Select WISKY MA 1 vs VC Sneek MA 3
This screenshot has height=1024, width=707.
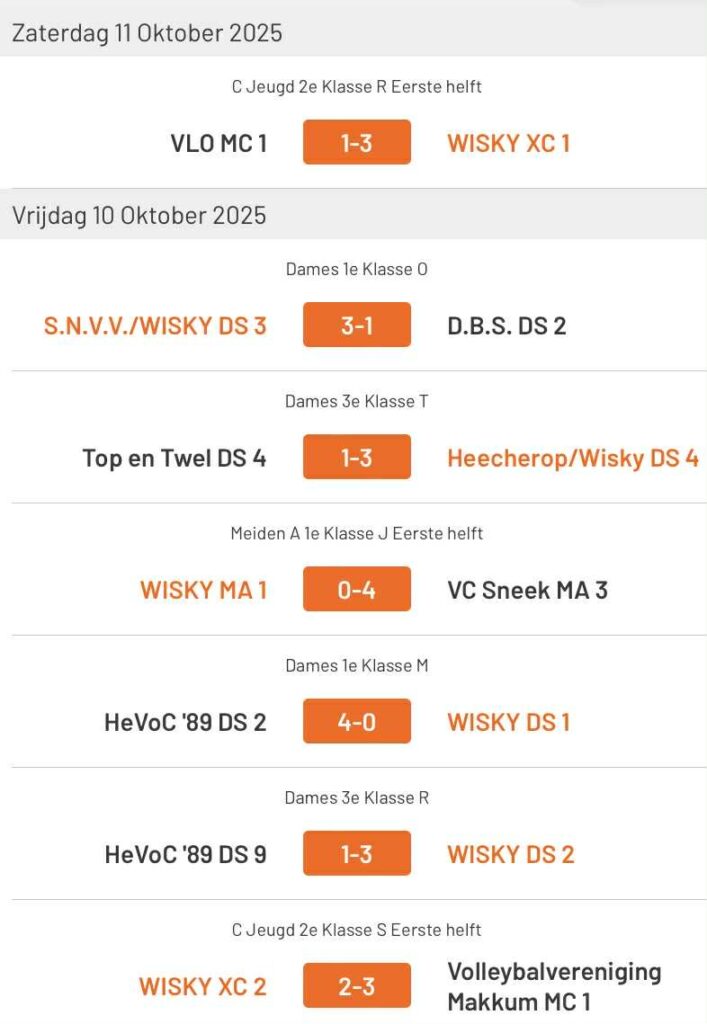click(356, 589)
